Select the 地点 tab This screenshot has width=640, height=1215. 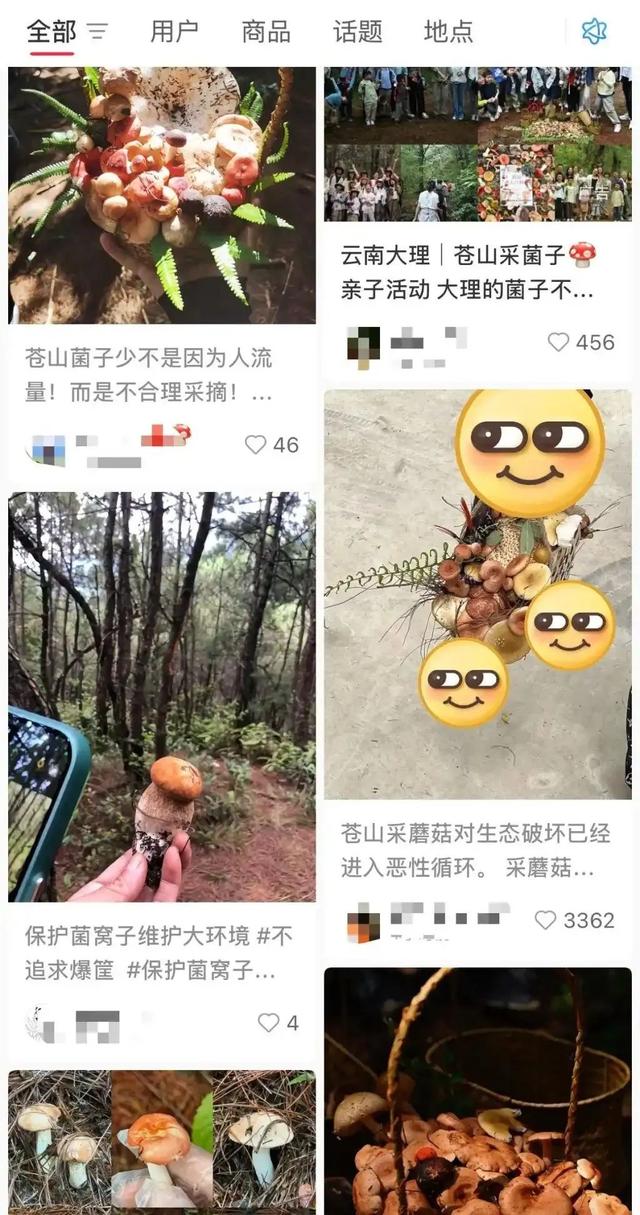(448, 31)
